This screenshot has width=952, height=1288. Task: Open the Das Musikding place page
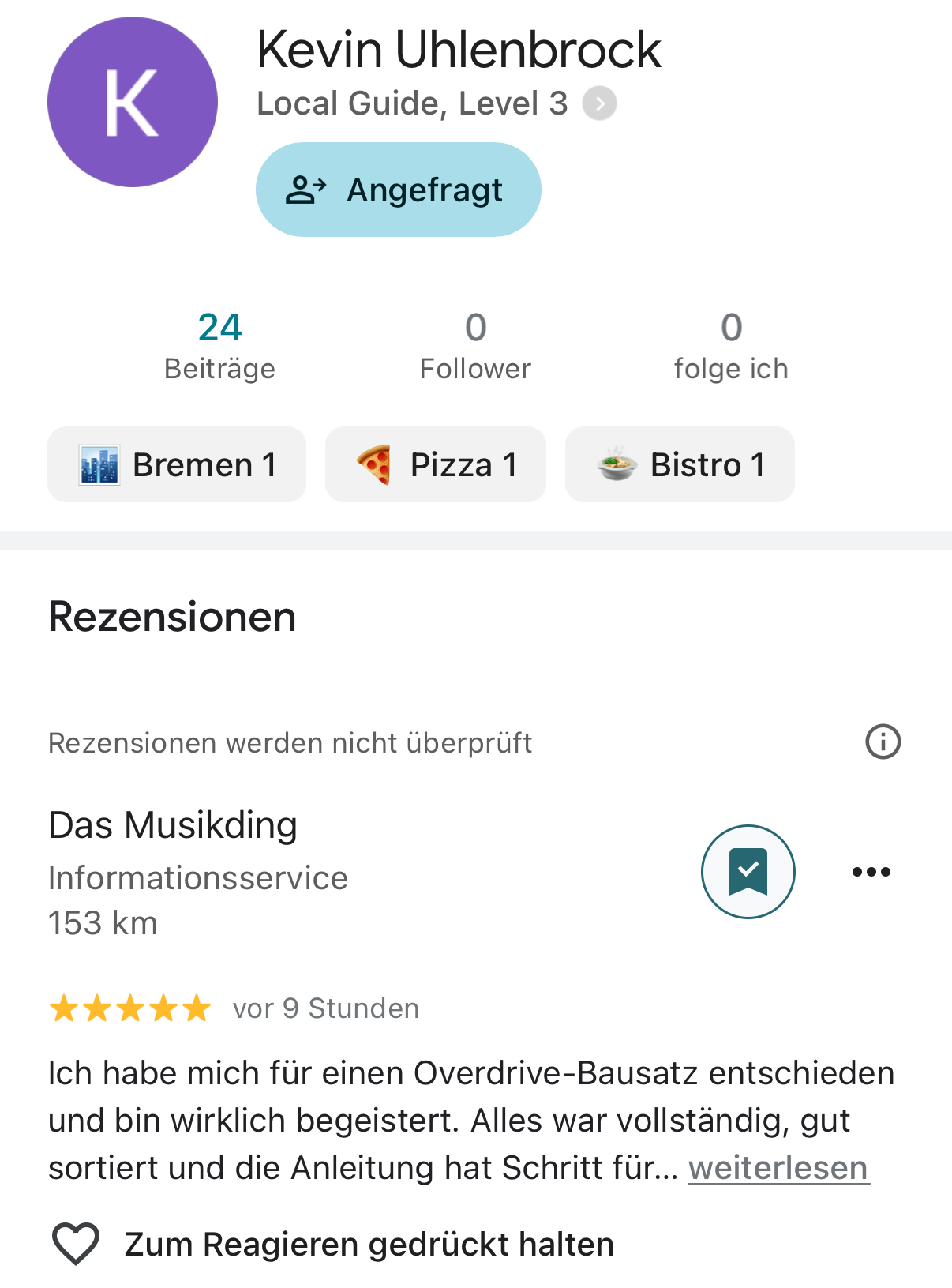[173, 825]
